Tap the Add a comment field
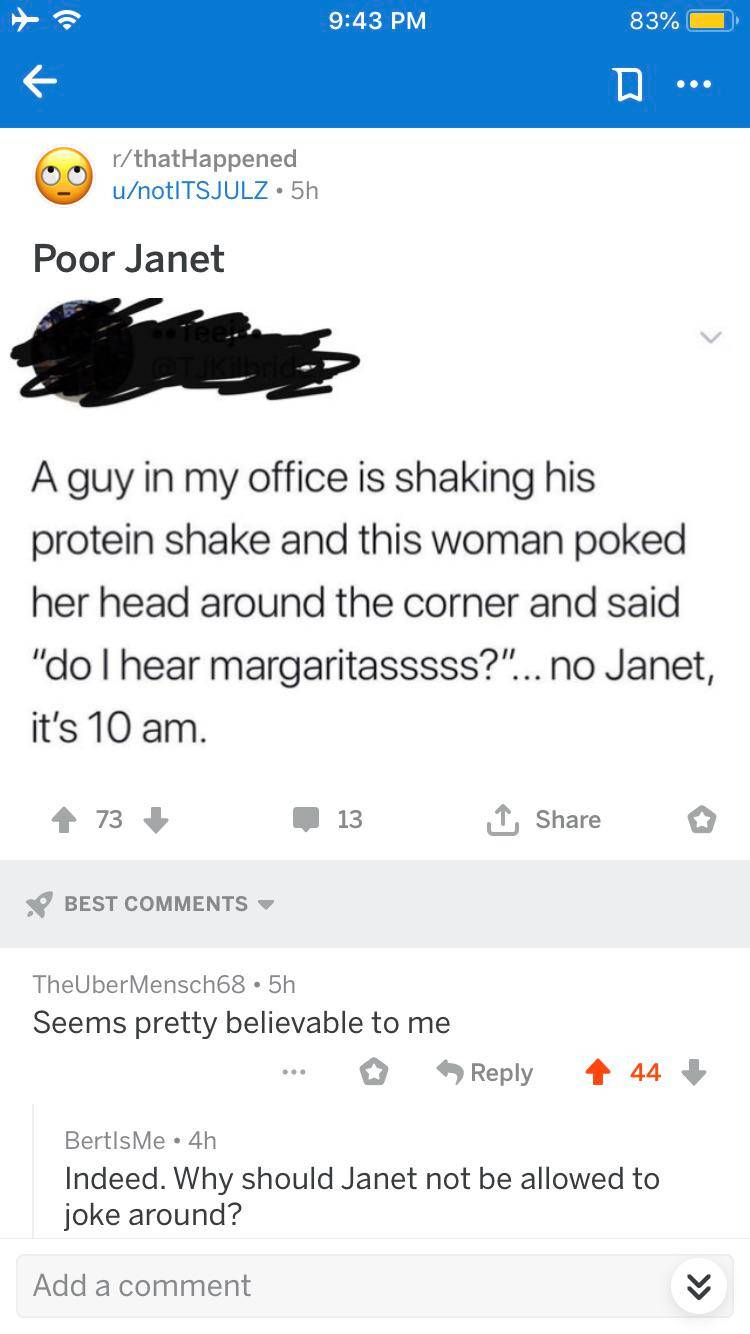The image size is (750, 1334). (x=340, y=1285)
